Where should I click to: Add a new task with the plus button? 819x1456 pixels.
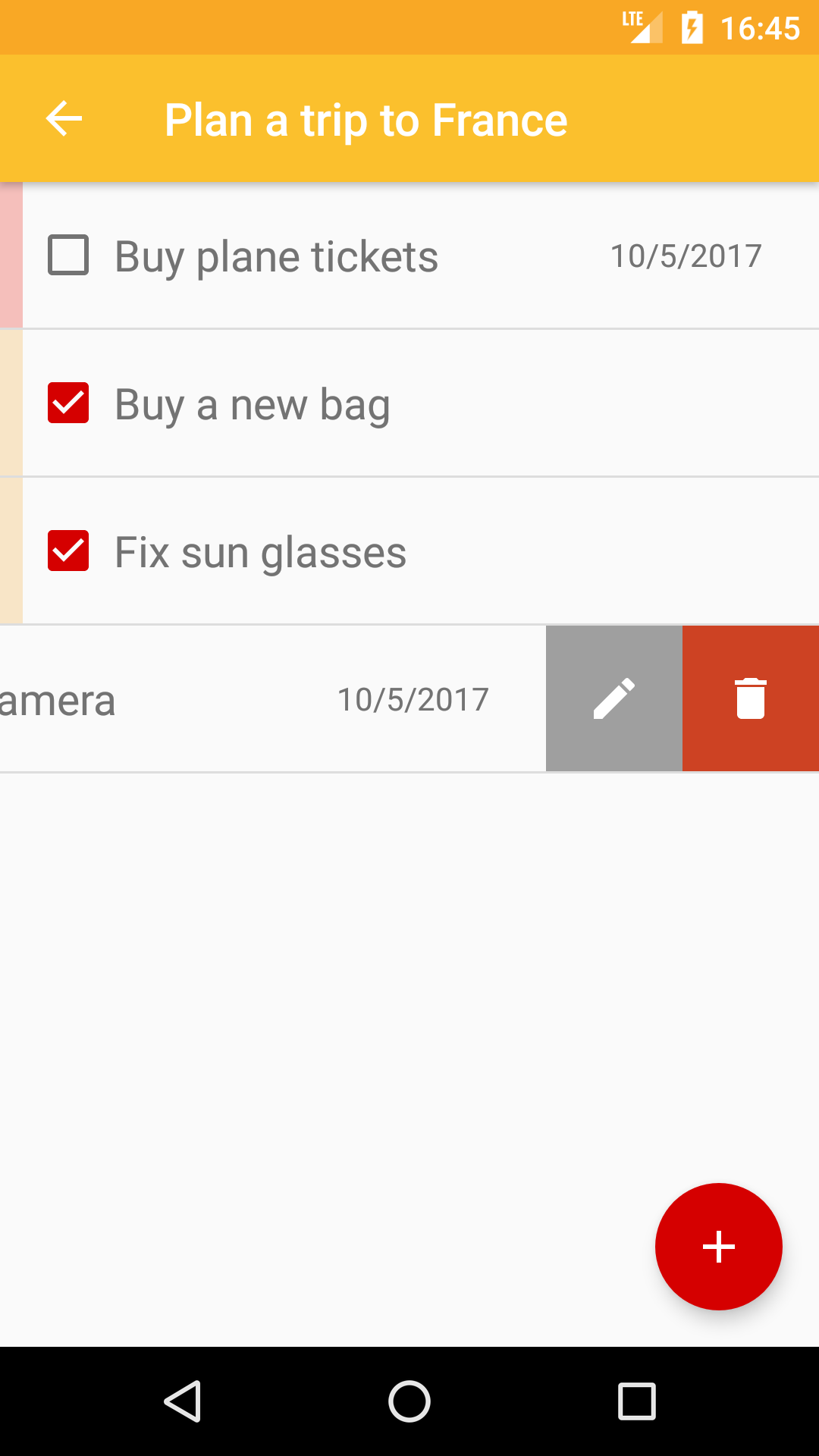click(x=719, y=1247)
